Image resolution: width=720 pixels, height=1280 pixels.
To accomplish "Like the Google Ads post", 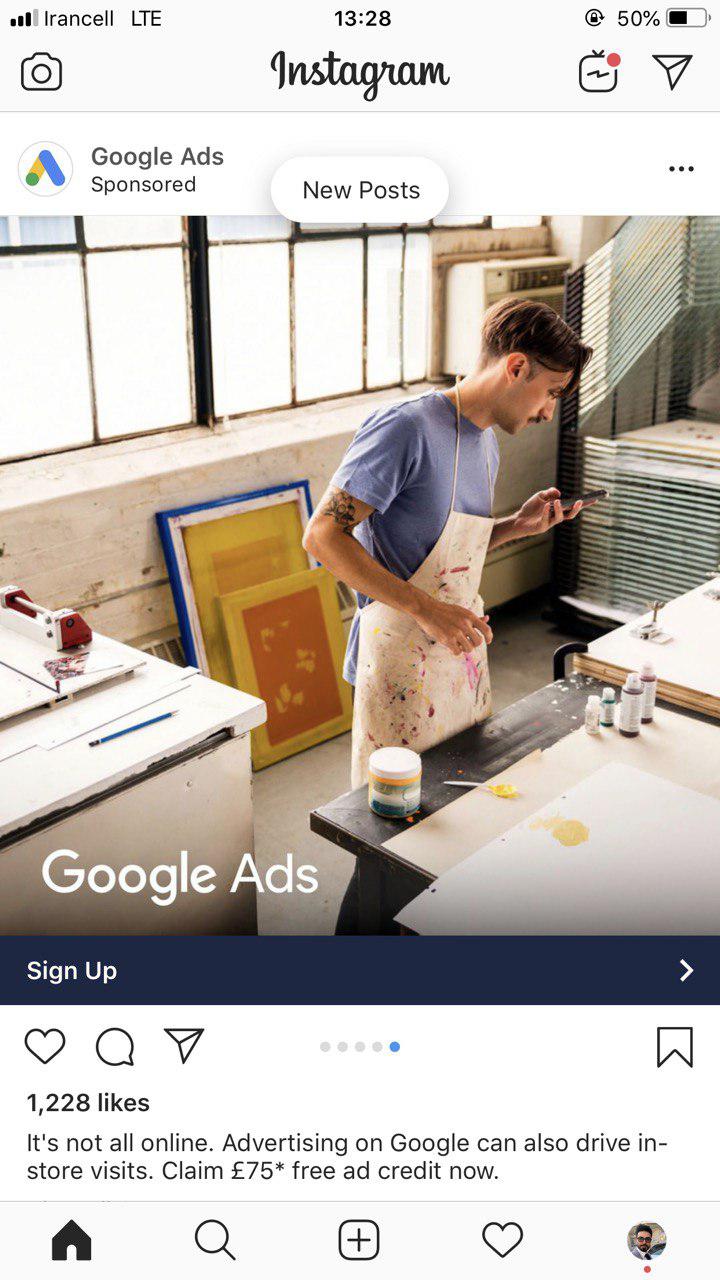I will tap(45, 1047).
